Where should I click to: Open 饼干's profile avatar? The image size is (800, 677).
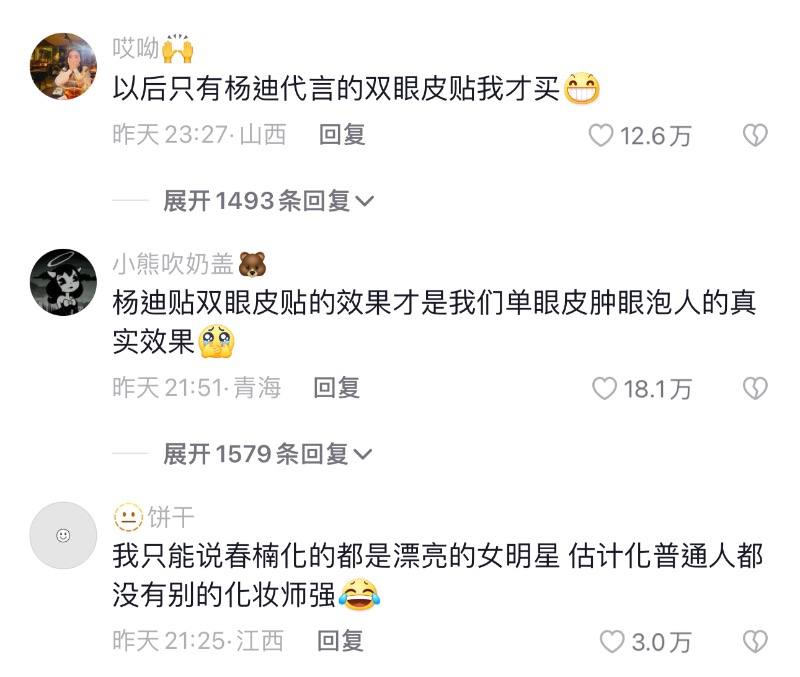coord(63,535)
